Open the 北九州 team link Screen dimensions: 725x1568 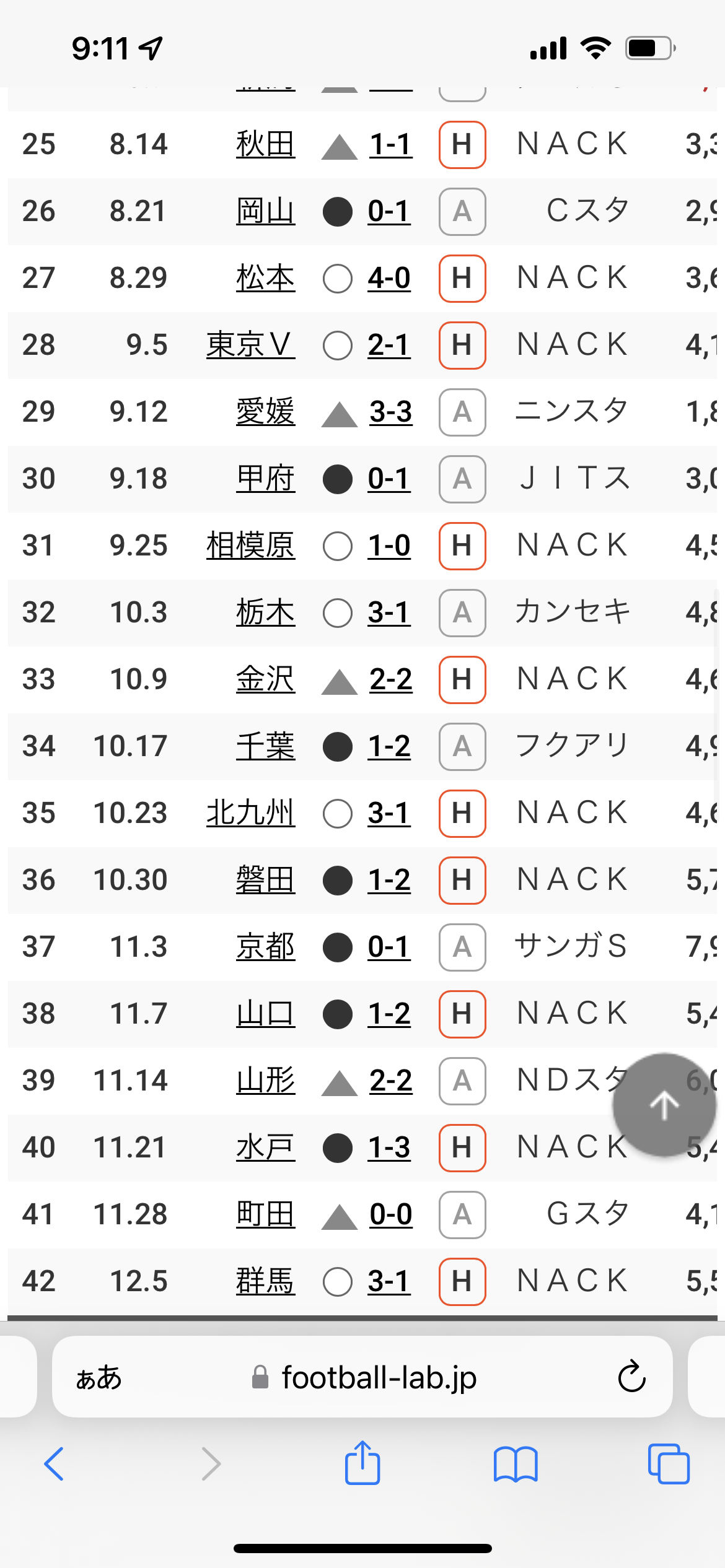(250, 813)
